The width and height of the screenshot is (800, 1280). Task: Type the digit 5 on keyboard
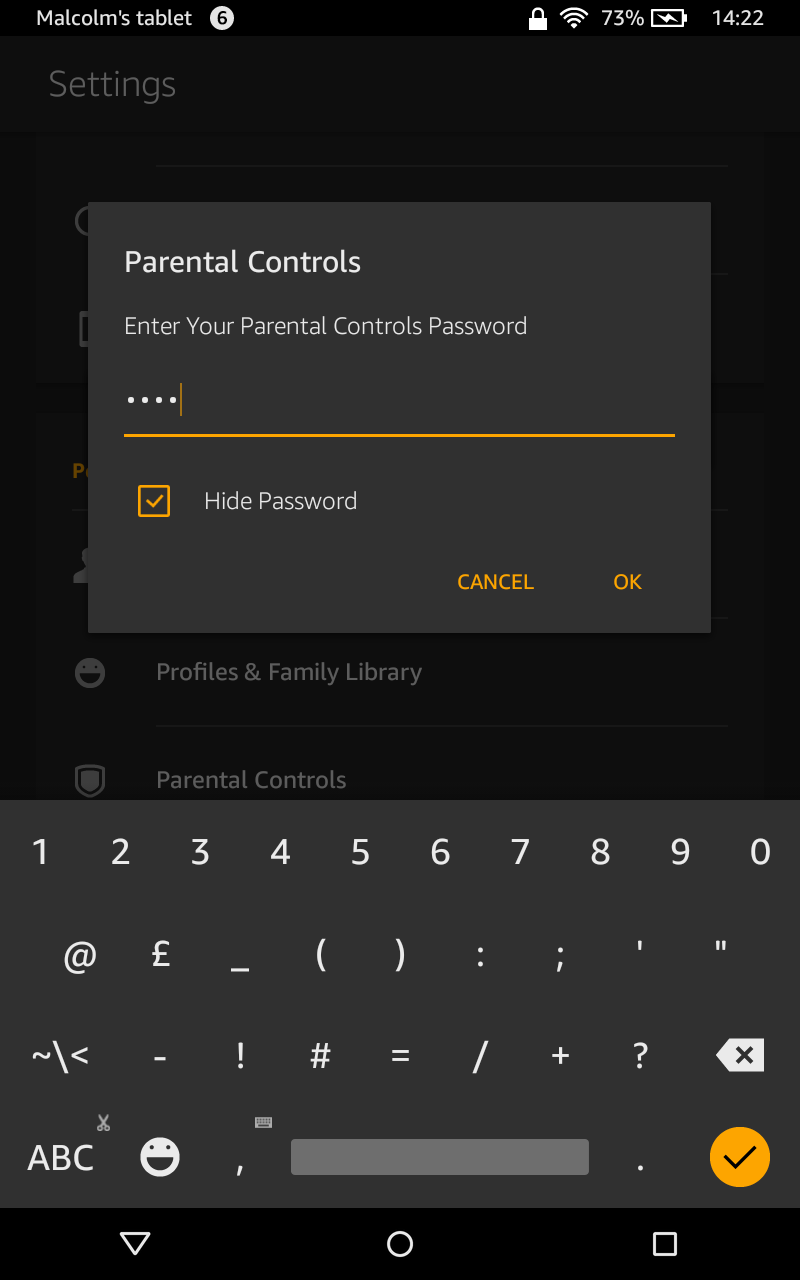click(x=360, y=852)
